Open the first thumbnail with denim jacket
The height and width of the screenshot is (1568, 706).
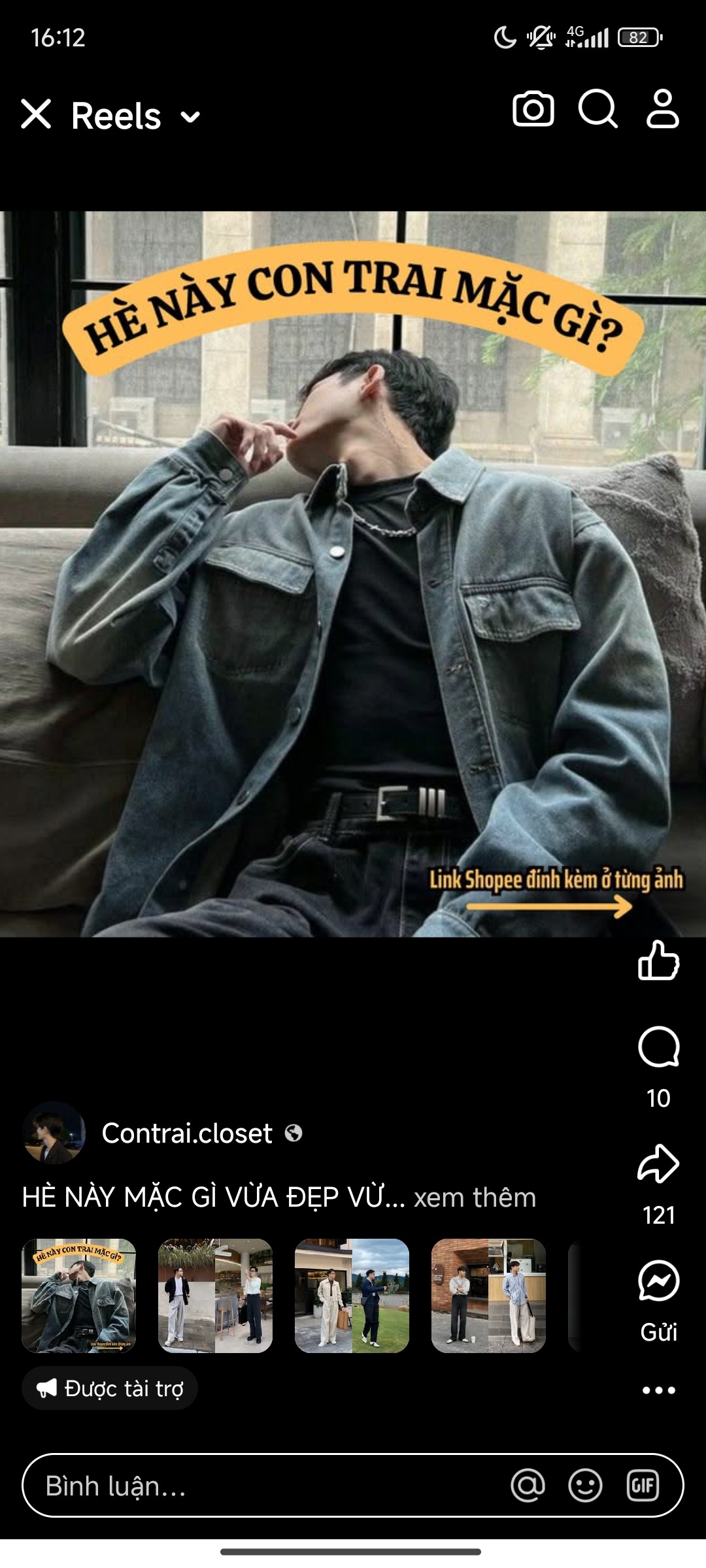79,1296
